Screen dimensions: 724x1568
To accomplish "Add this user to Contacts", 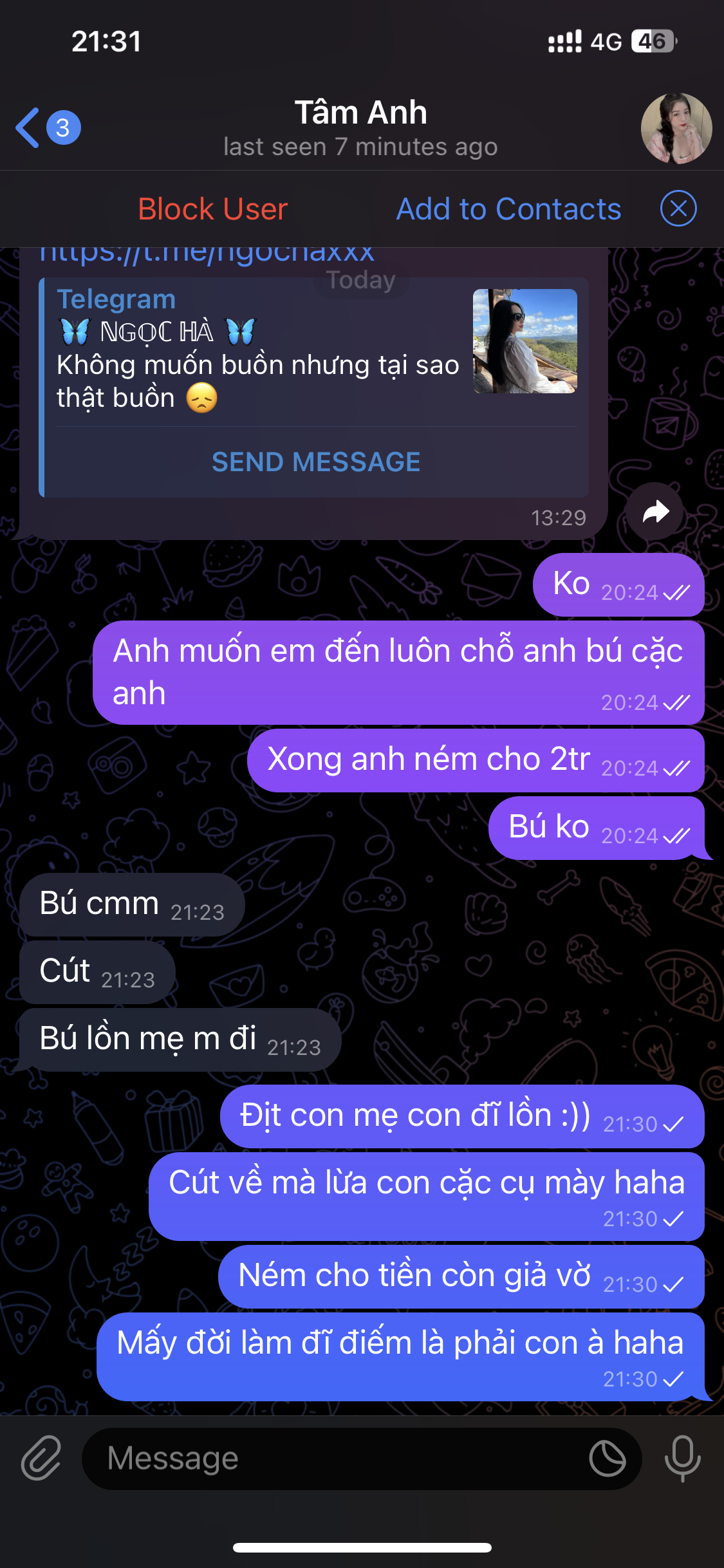I will point(508,209).
